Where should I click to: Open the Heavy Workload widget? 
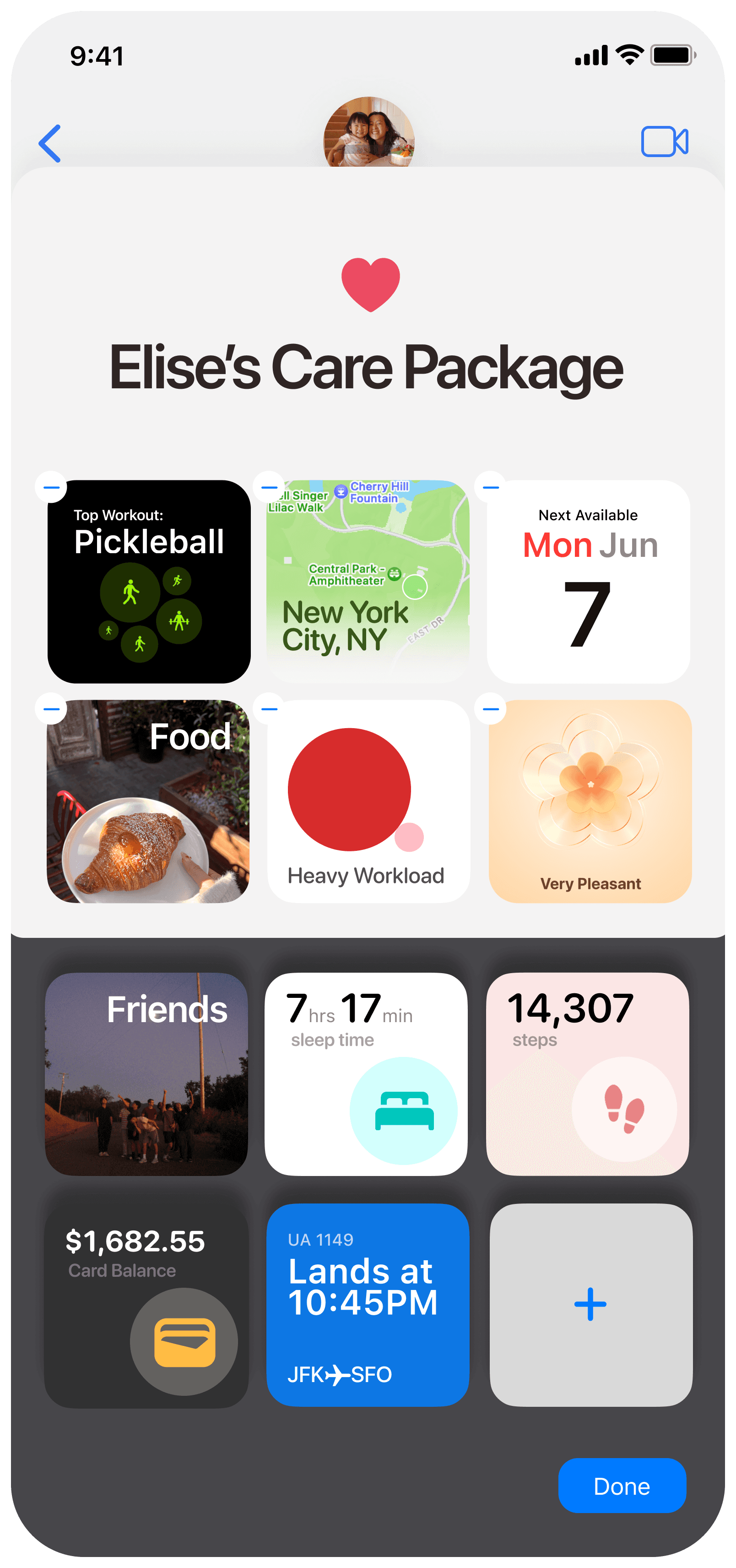tap(368, 801)
